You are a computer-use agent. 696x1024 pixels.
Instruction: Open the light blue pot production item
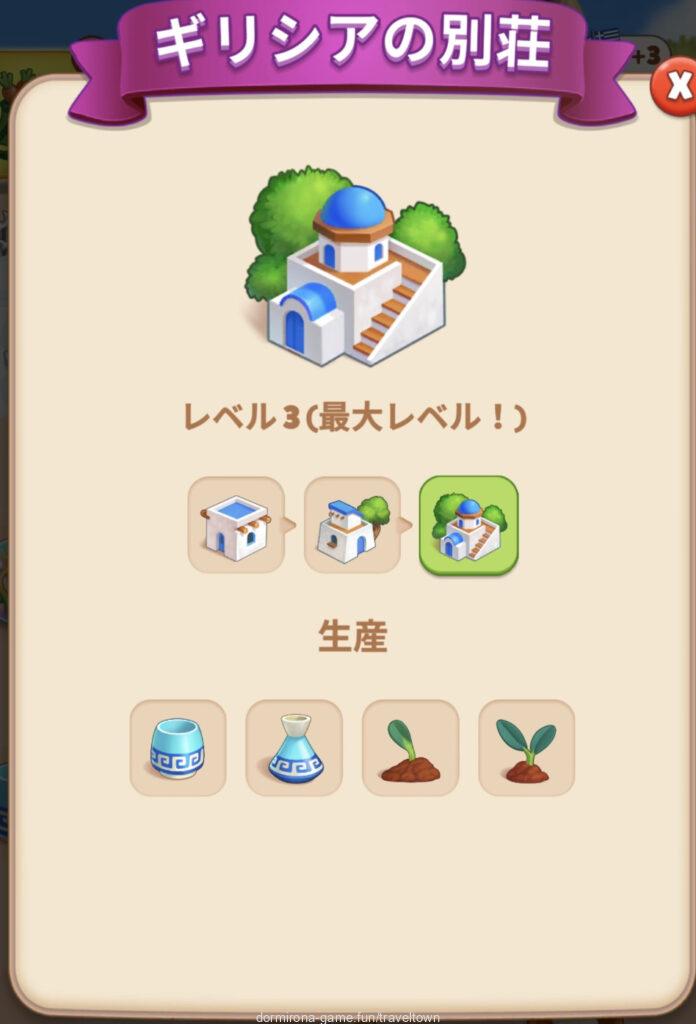pyautogui.click(x=178, y=748)
